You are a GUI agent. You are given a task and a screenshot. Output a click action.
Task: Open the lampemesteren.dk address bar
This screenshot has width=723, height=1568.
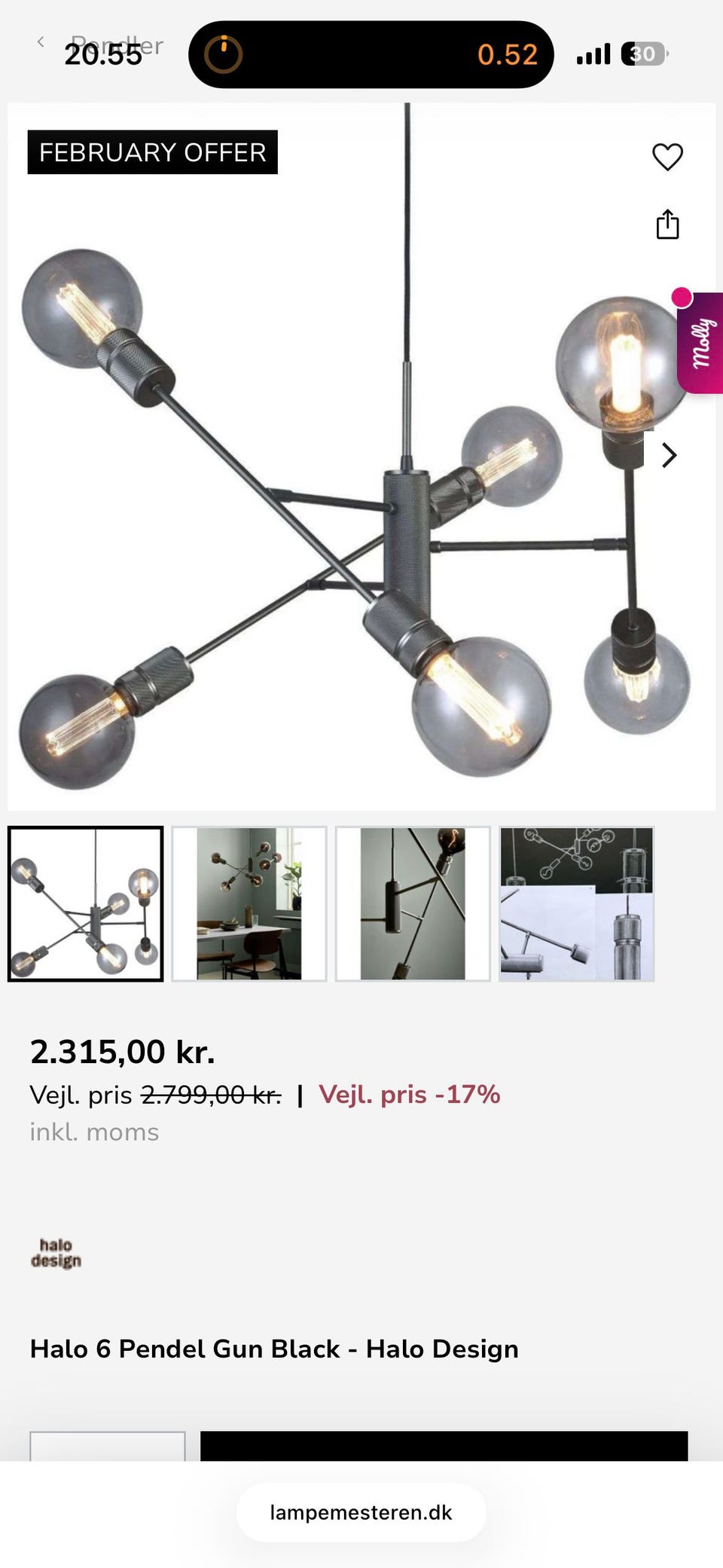coord(361,1511)
